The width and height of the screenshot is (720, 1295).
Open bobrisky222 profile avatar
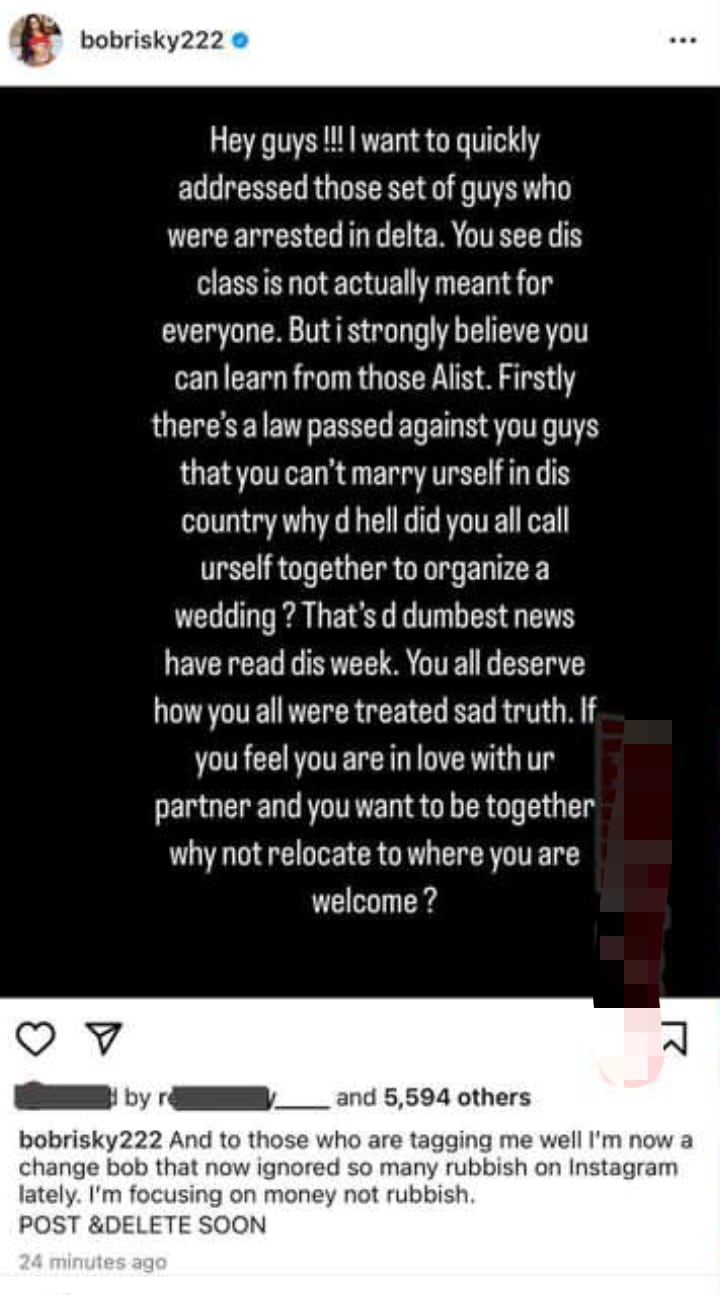point(35,42)
